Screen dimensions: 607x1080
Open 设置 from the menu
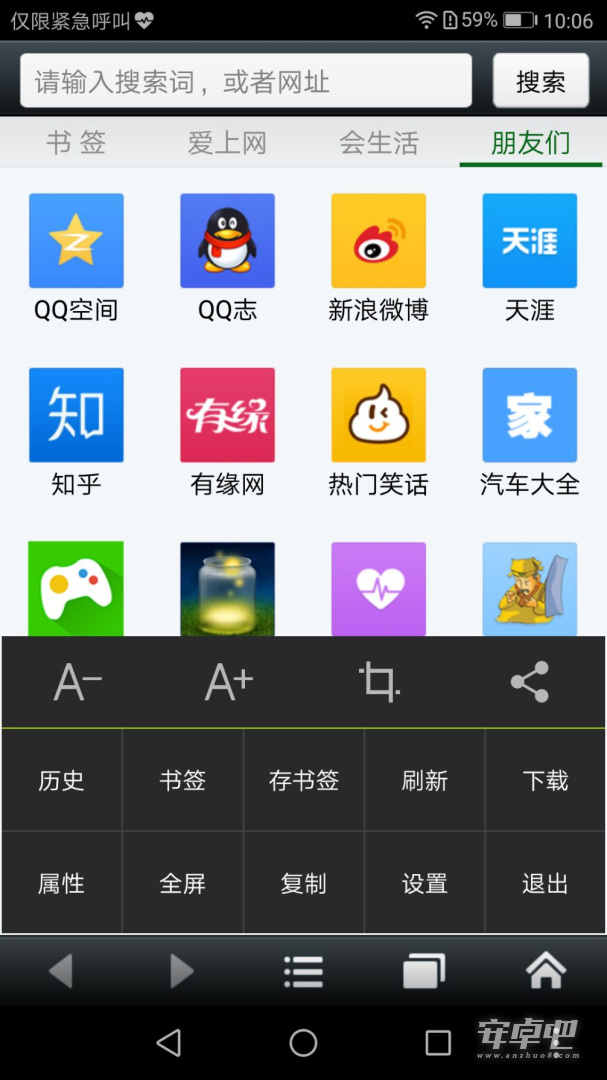click(x=424, y=883)
